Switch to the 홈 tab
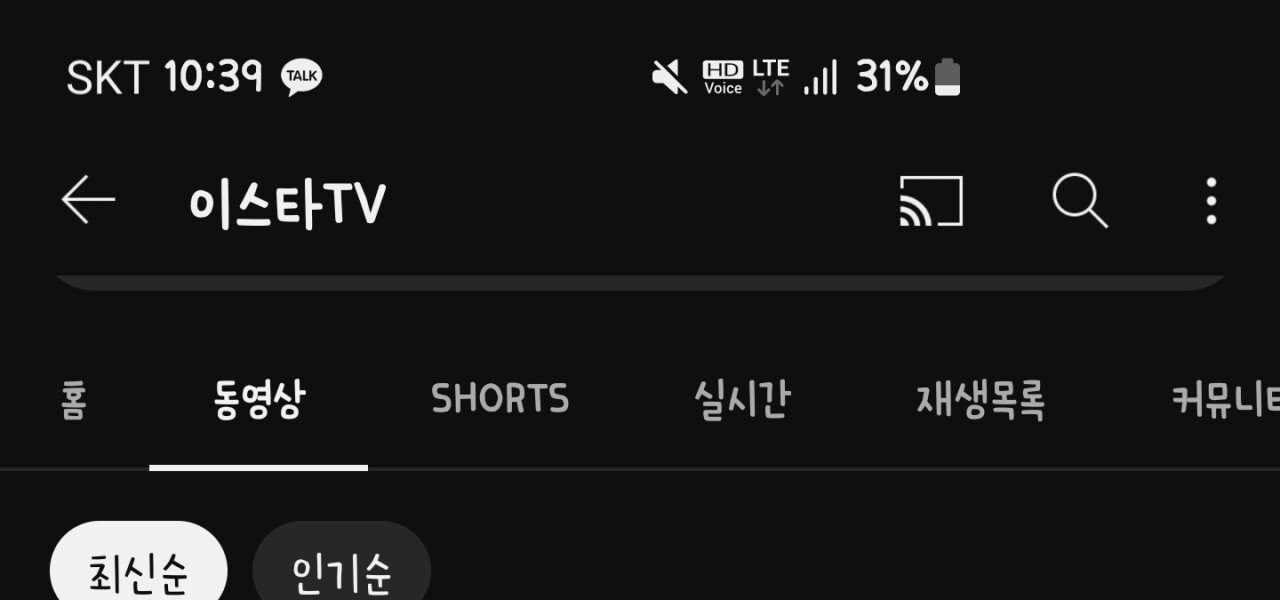The width and height of the screenshot is (1280, 600). click(73, 400)
